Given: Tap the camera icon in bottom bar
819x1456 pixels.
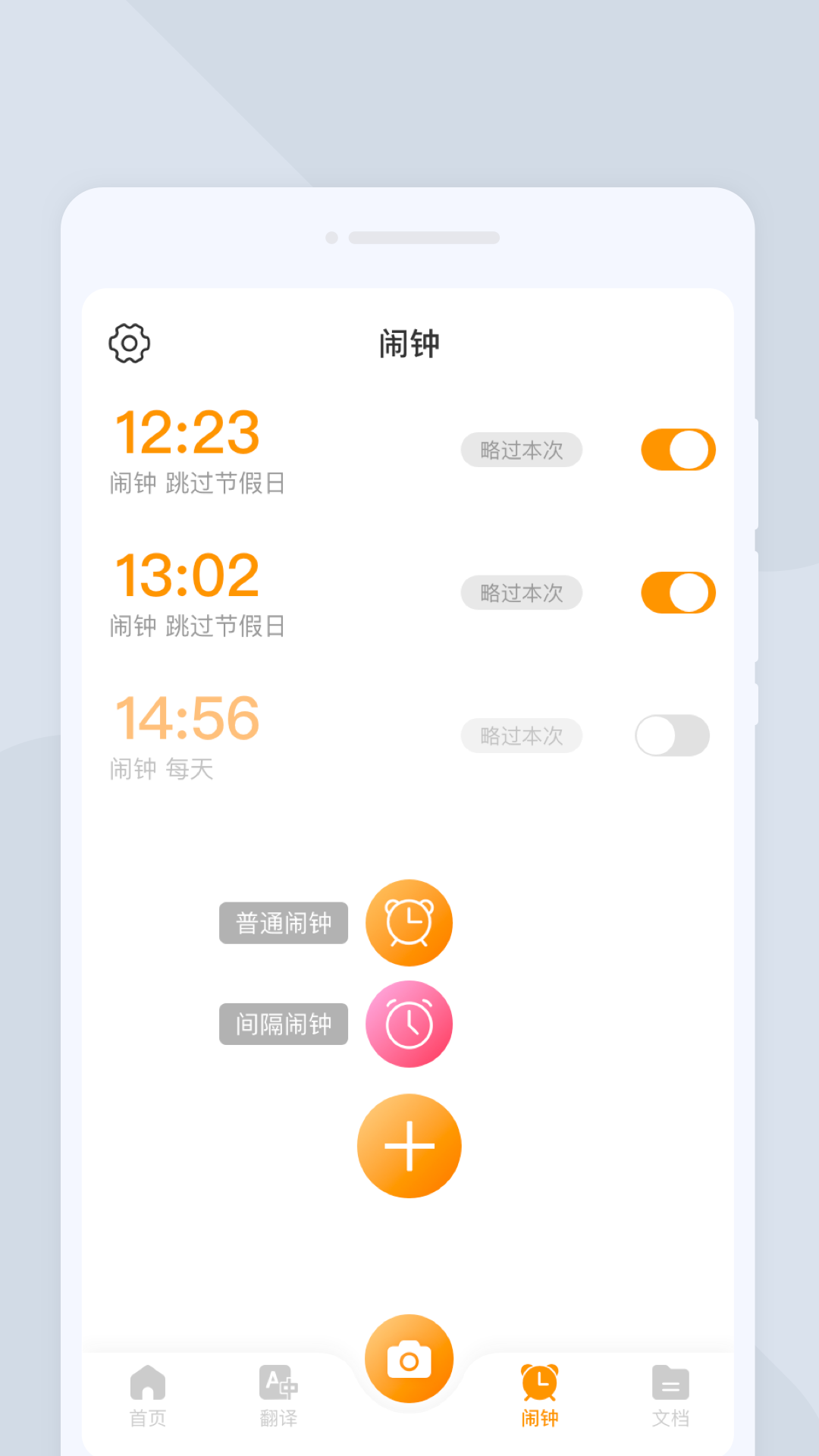Looking at the screenshot, I should pyautogui.click(x=409, y=1358).
